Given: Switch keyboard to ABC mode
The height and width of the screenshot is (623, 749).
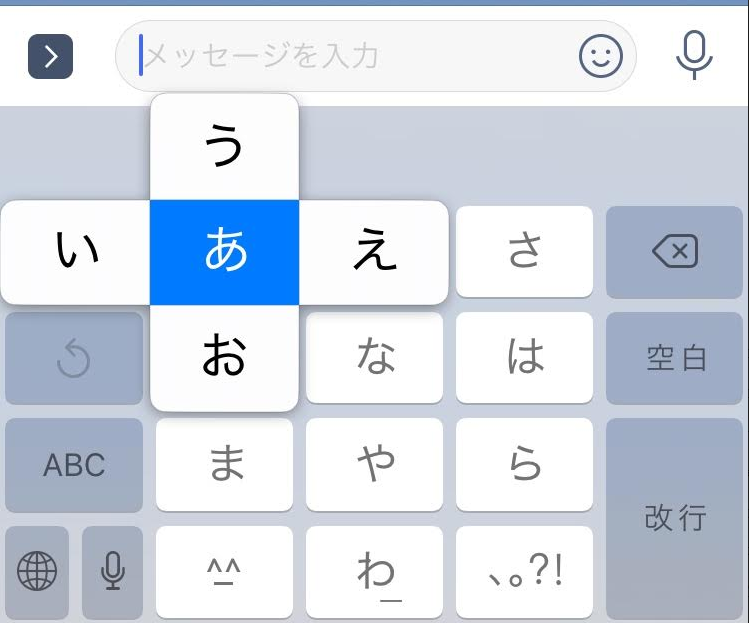Looking at the screenshot, I should [74, 465].
